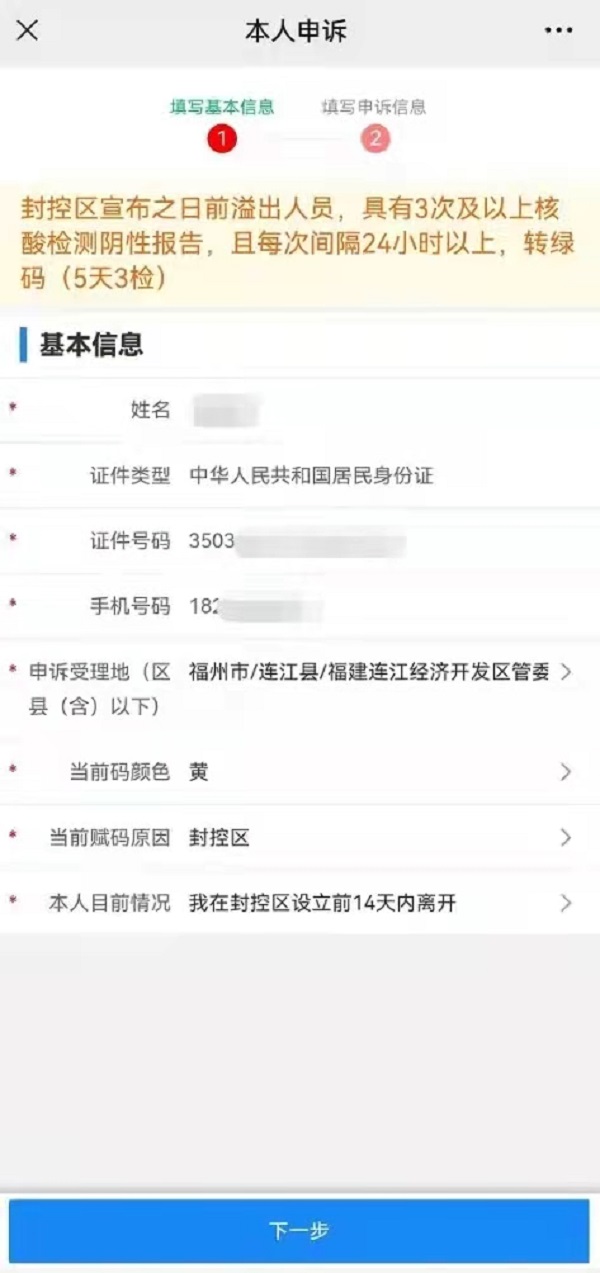The height and width of the screenshot is (1273, 600).
Task: Tap the 证件号码 ID number field
Action: tap(300, 541)
